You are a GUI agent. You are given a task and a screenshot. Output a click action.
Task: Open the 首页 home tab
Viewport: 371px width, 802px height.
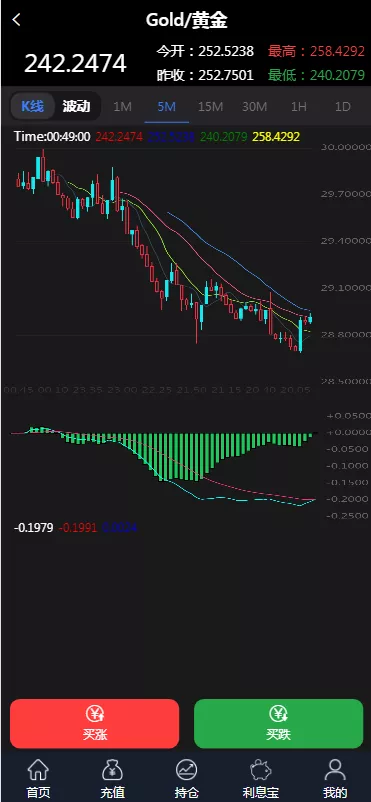(38, 778)
